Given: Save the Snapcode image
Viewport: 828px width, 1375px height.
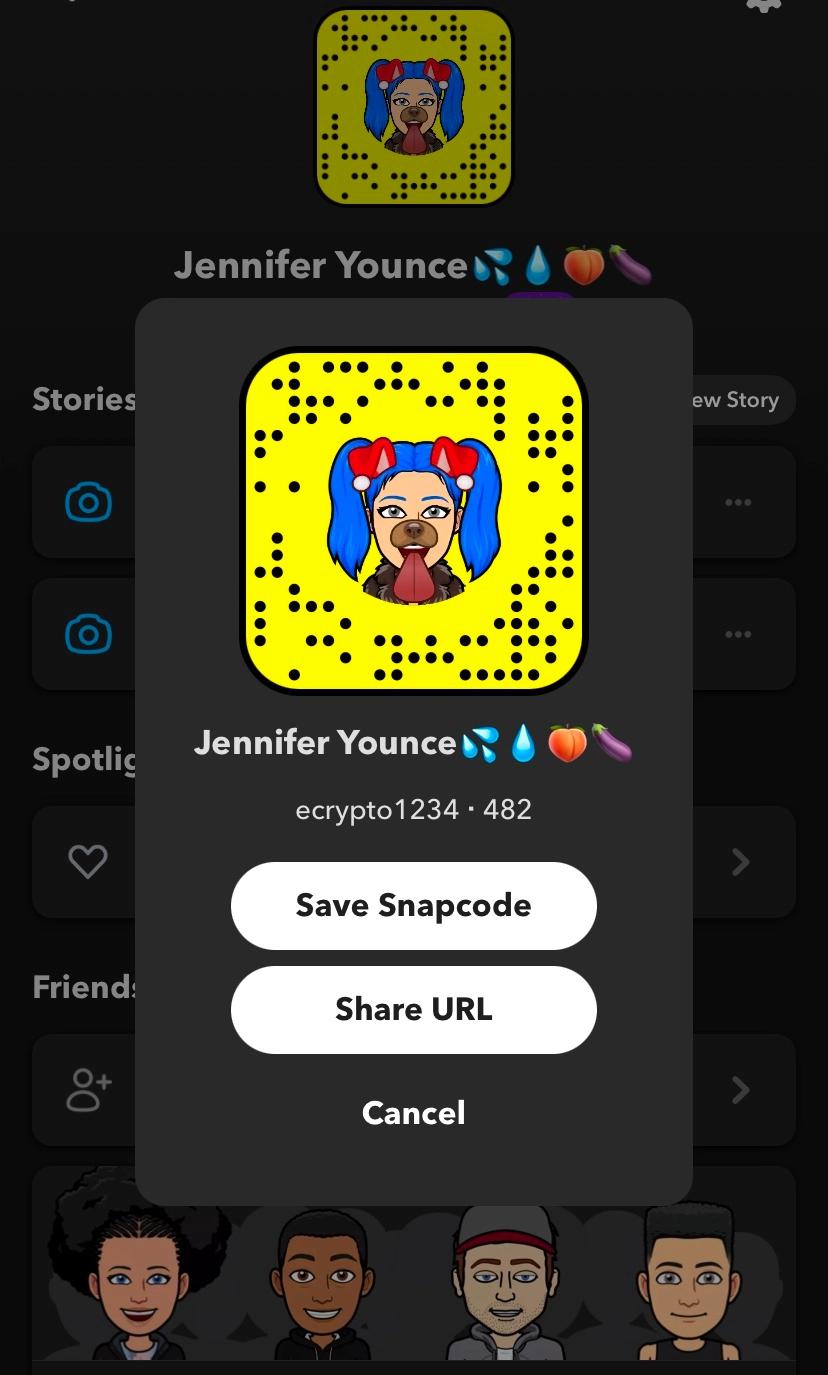Looking at the screenshot, I should 413,905.
